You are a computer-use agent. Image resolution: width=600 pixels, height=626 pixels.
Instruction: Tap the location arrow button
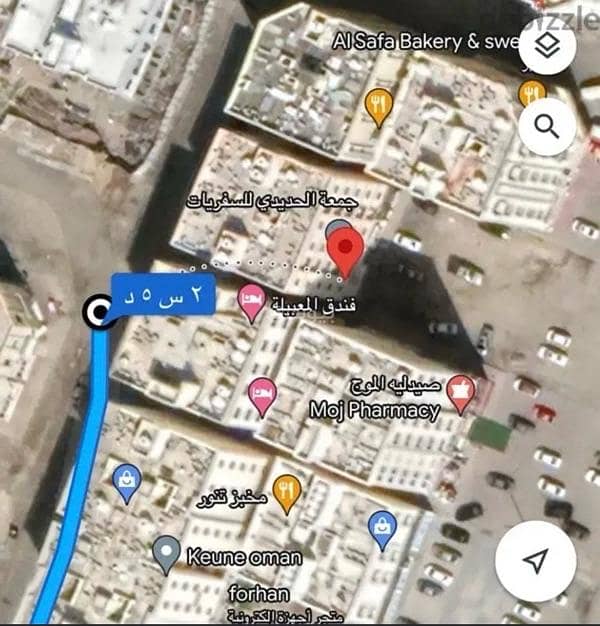coord(536,561)
